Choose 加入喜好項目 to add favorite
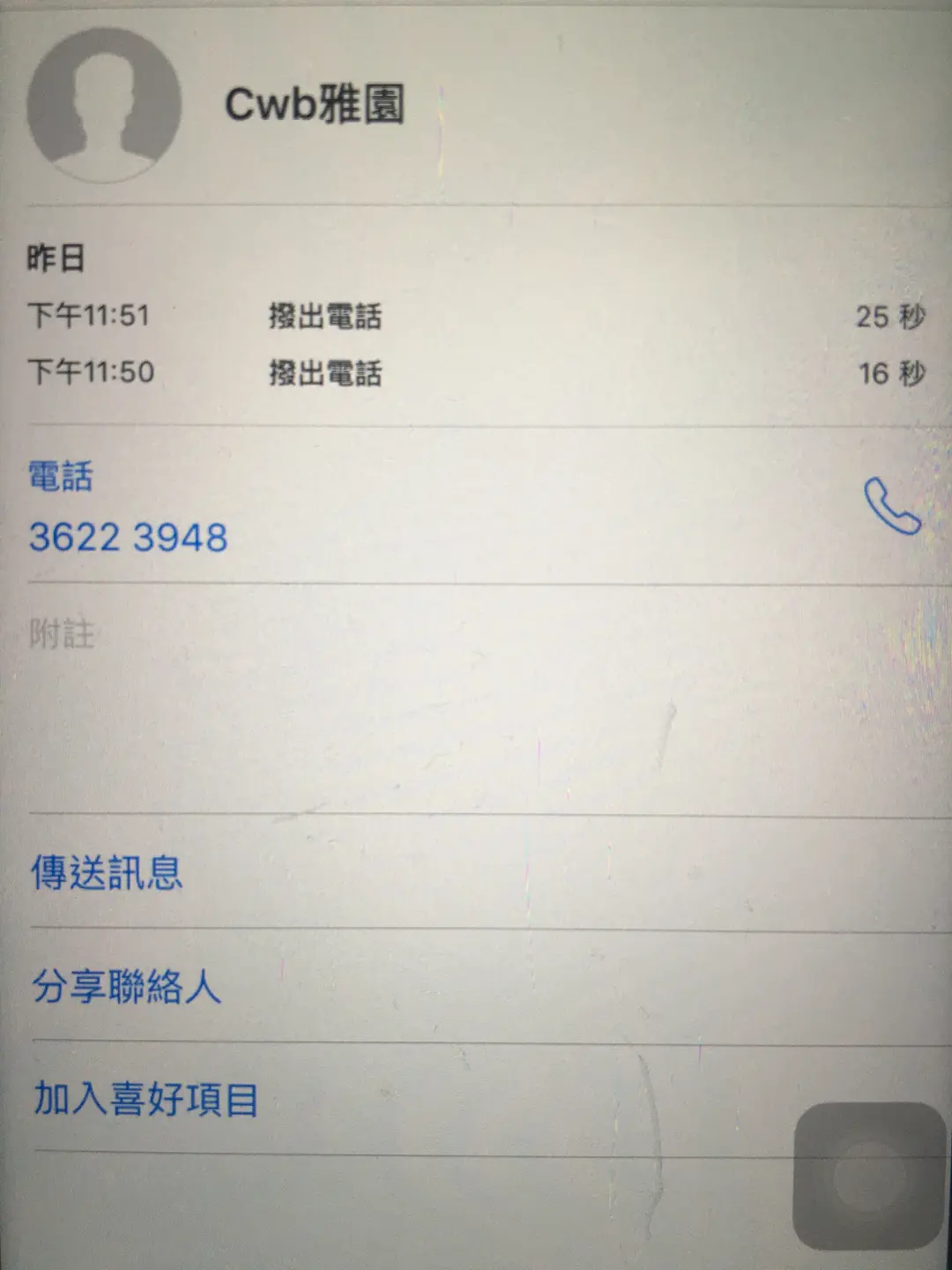The image size is (952, 1270). tap(146, 1100)
